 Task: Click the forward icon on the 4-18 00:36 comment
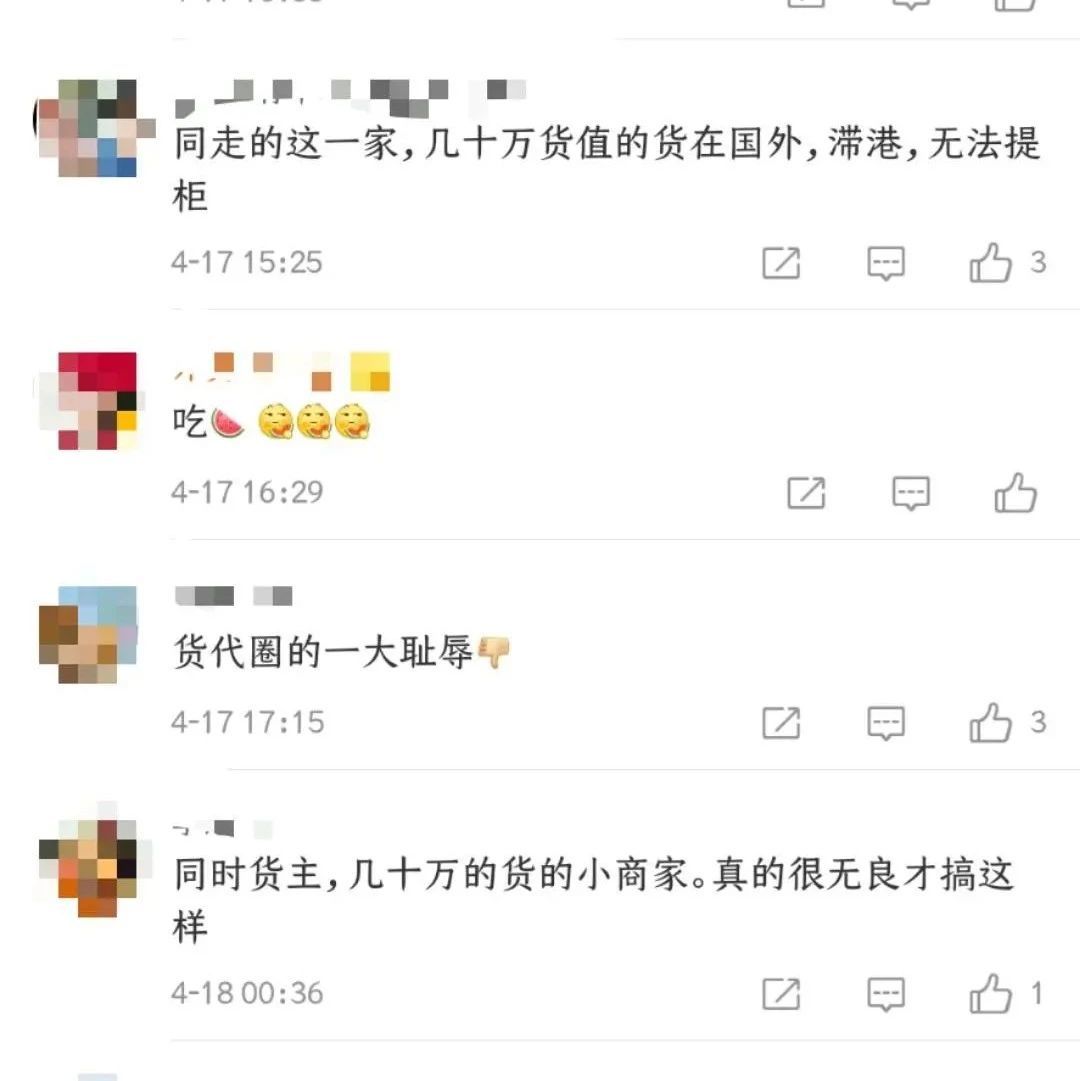783,993
